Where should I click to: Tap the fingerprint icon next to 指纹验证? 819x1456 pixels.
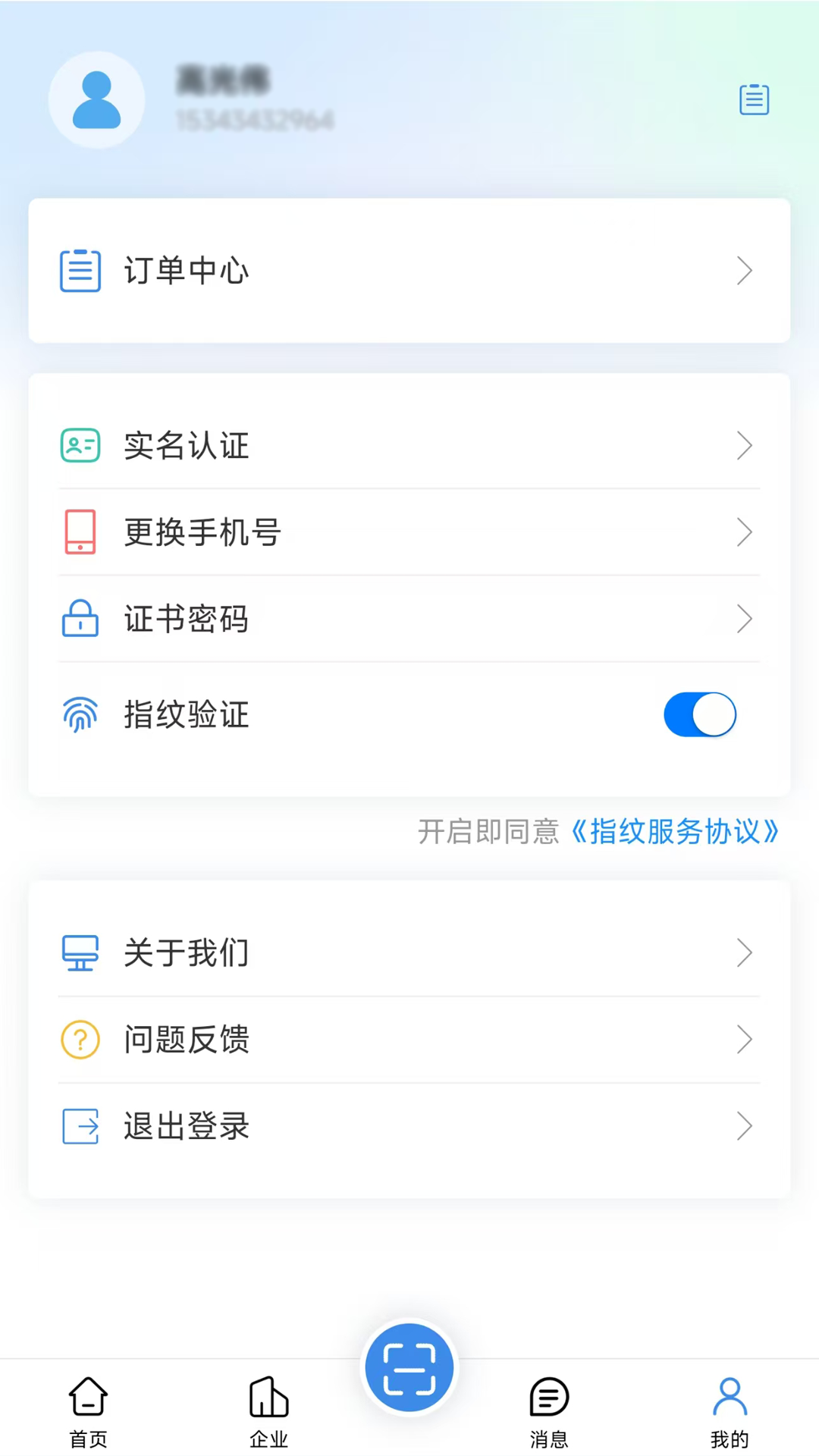[80, 714]
